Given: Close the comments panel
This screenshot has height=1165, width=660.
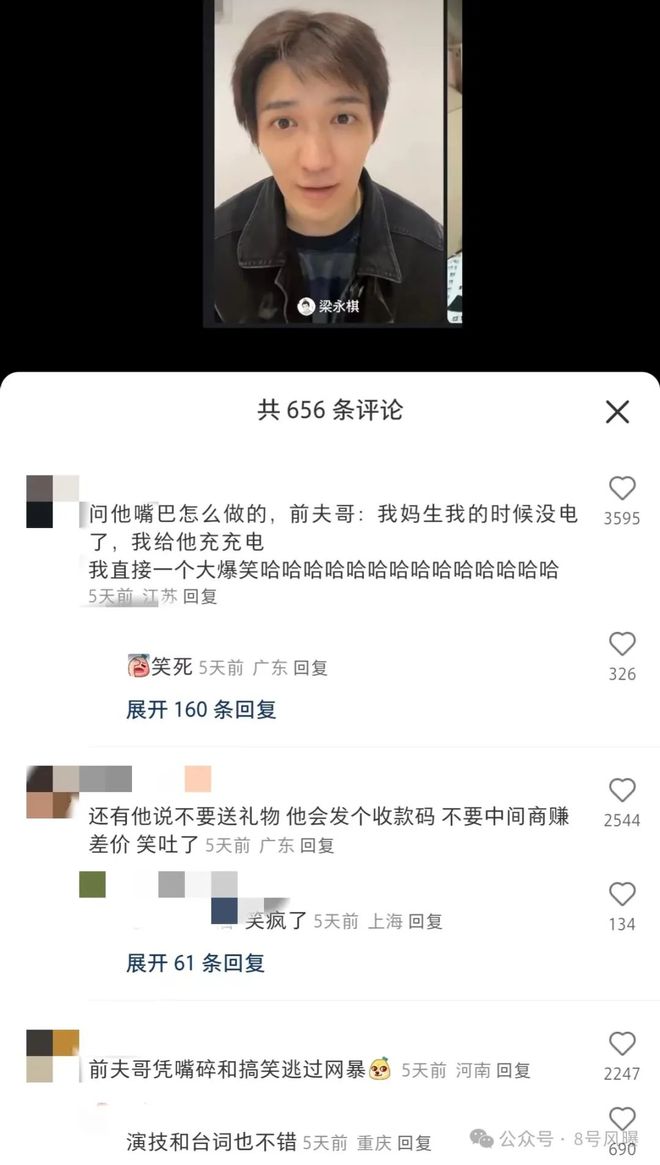Looking at the screenshot, I should [x=617, y=411].
